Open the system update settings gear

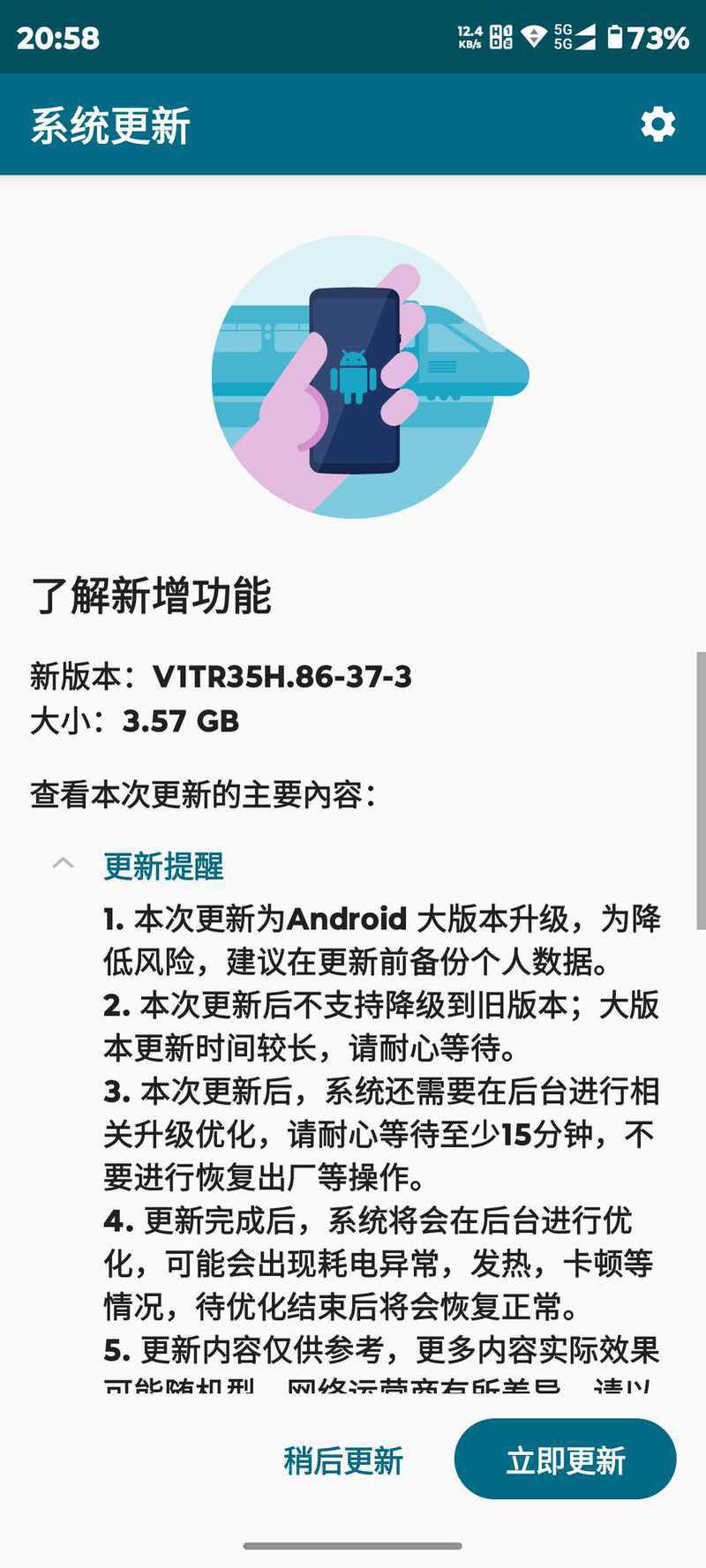[657, 124]
